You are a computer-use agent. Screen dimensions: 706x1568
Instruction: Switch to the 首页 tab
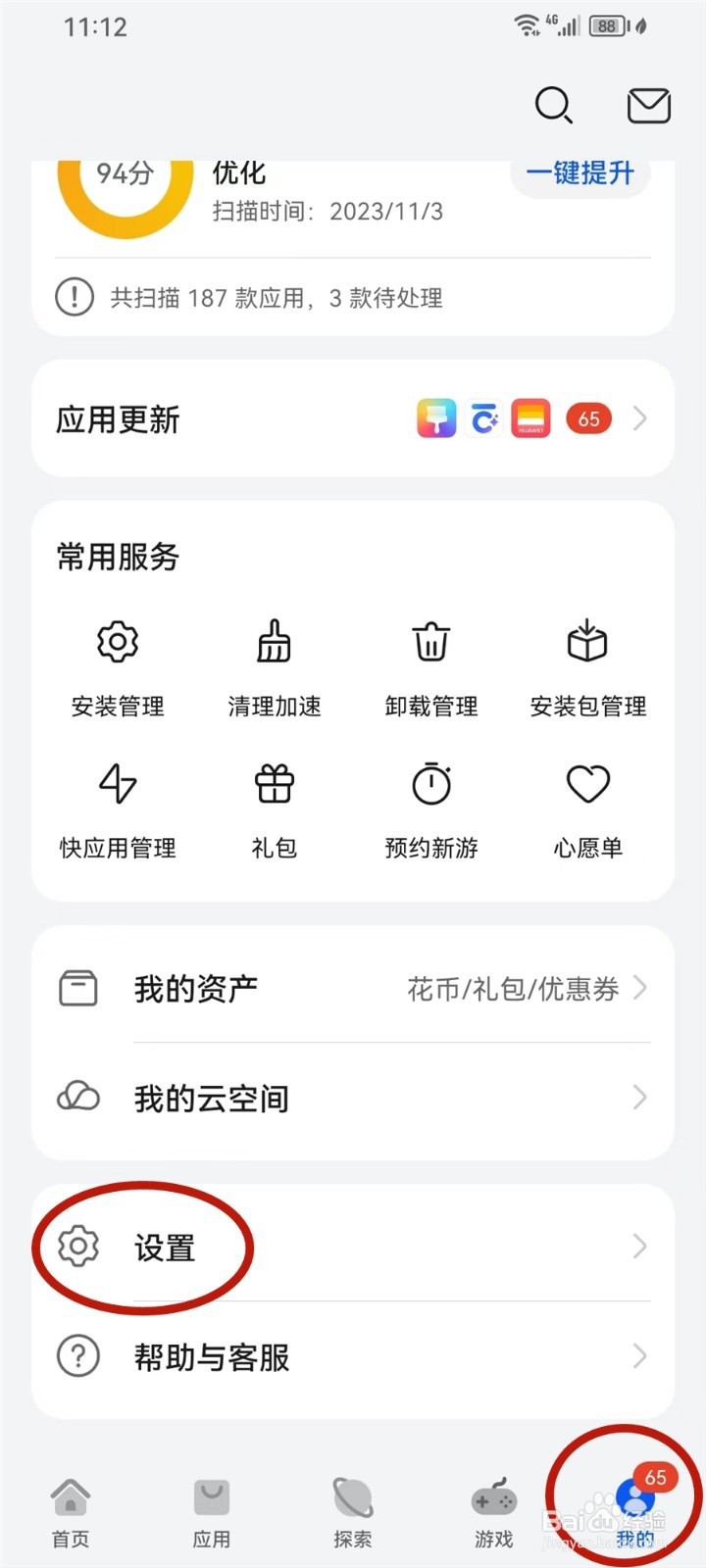click(x=71, y=1511)
